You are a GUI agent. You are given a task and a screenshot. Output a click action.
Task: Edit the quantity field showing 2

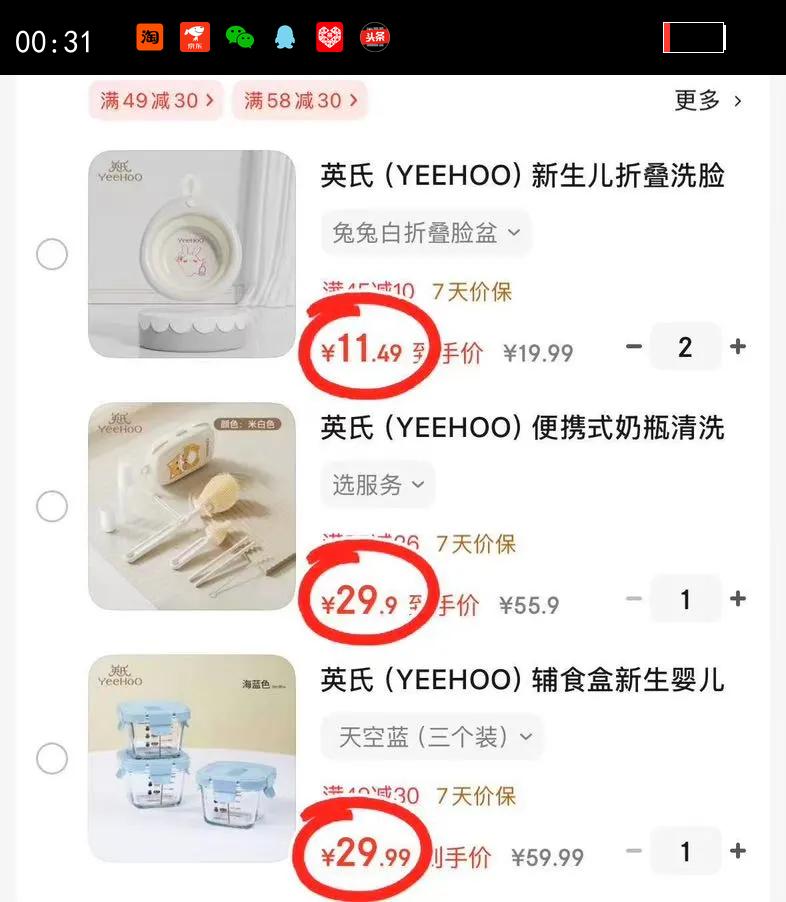coord(685,347)
